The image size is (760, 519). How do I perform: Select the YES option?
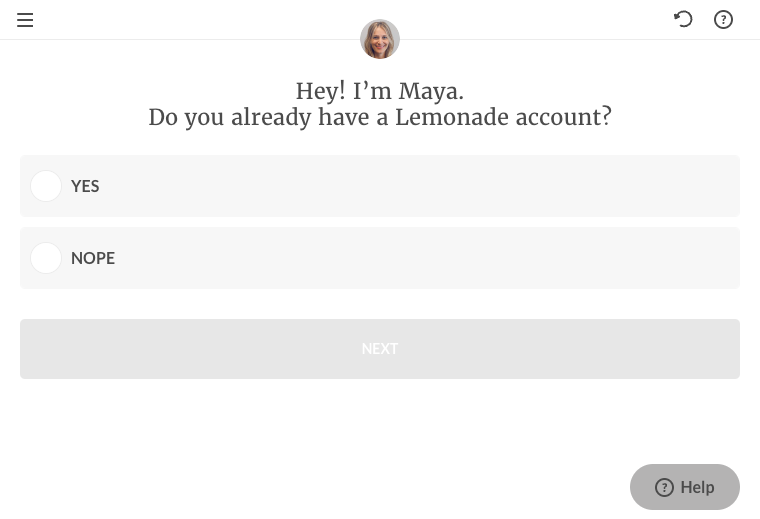point(47,186)
